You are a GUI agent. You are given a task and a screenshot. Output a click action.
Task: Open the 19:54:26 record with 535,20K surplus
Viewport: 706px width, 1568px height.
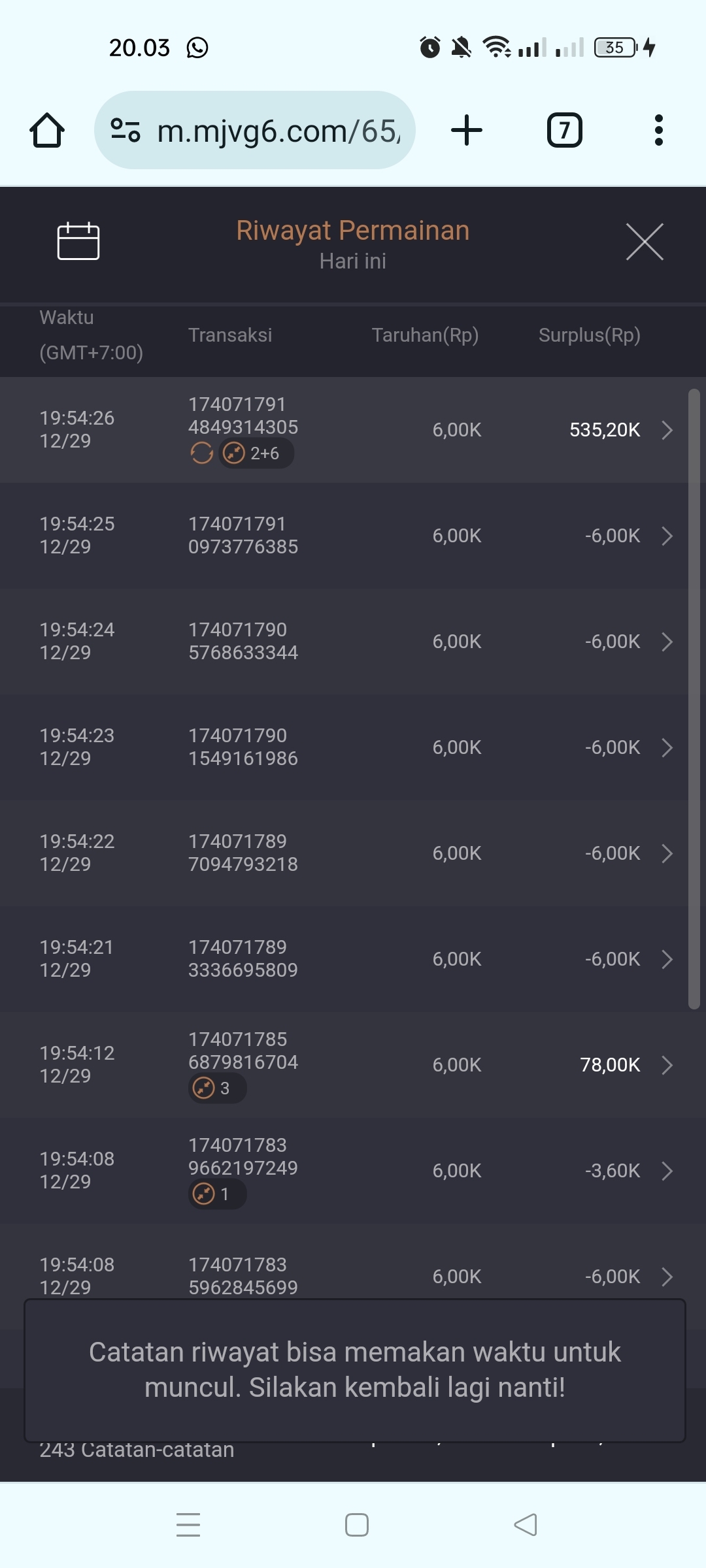(x=353, y=430)
